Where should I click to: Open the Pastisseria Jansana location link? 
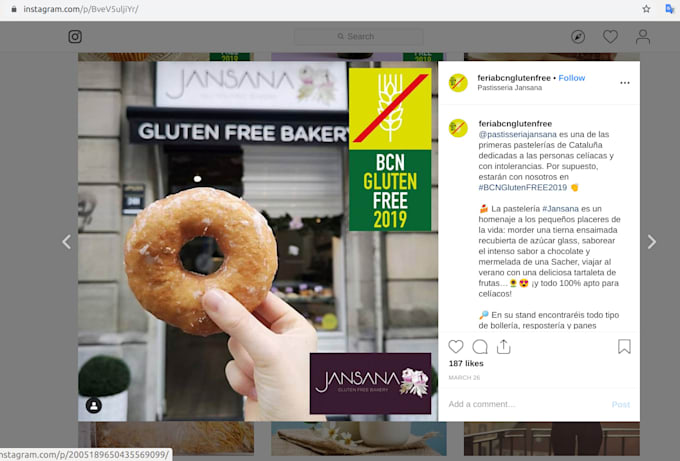click(510, 88)
